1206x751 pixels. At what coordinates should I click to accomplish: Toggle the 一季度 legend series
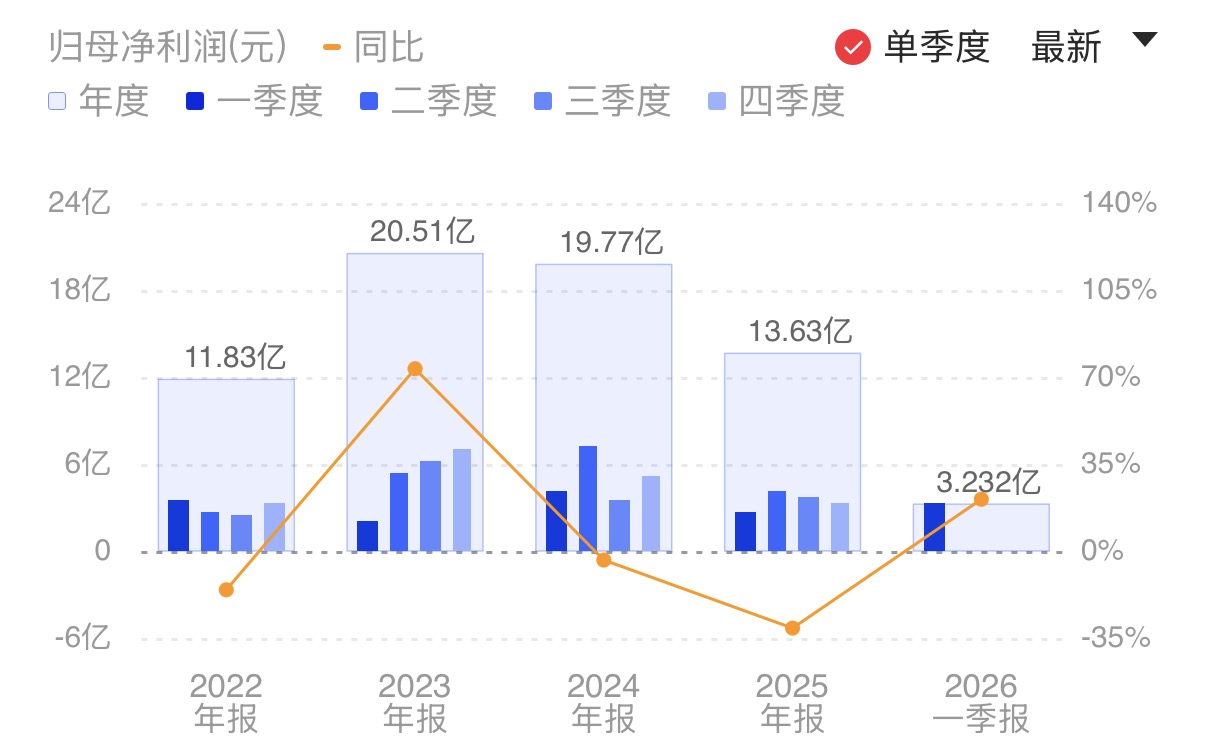click(x=254, y=101)
